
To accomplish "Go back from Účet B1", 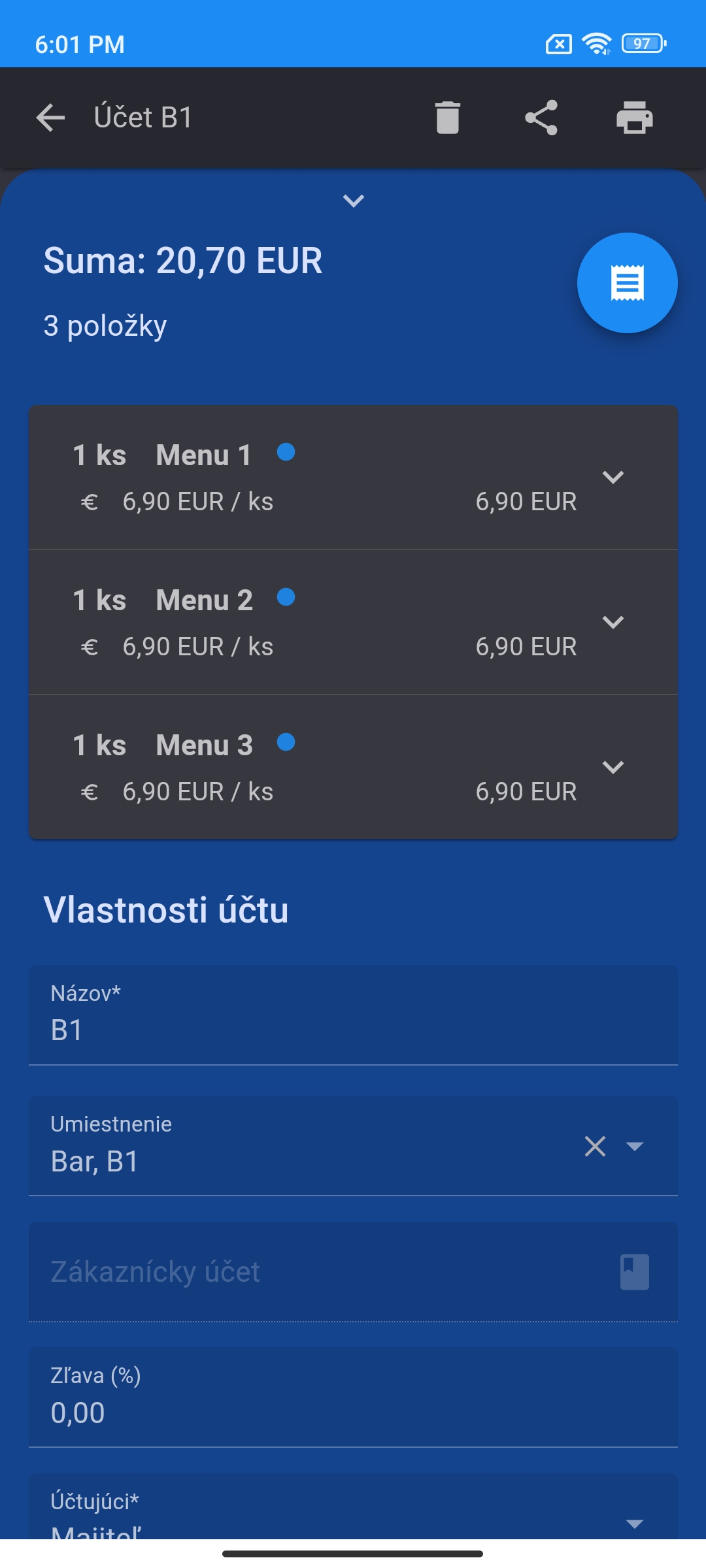I will [x=50, y=118].
